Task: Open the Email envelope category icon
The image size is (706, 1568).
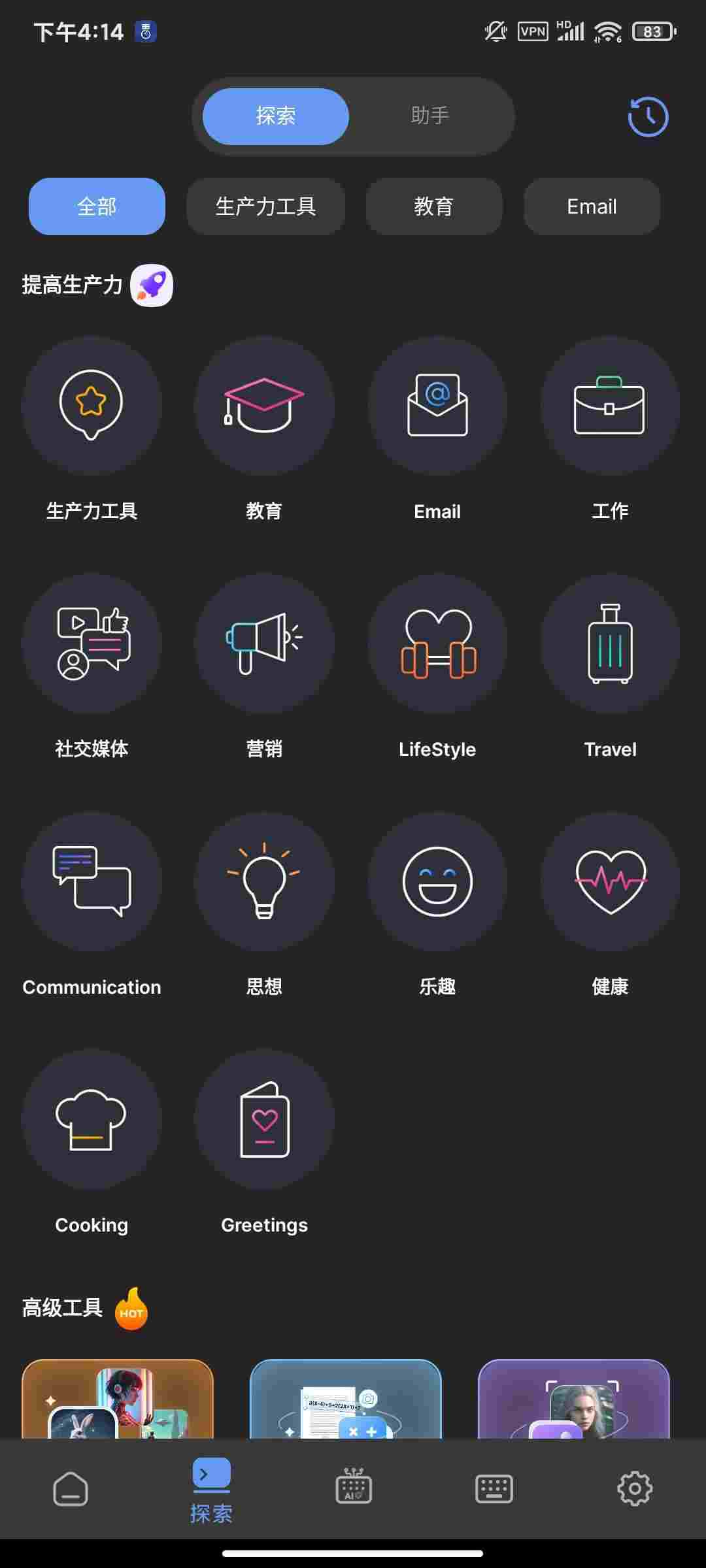Action: pos(437,406)
